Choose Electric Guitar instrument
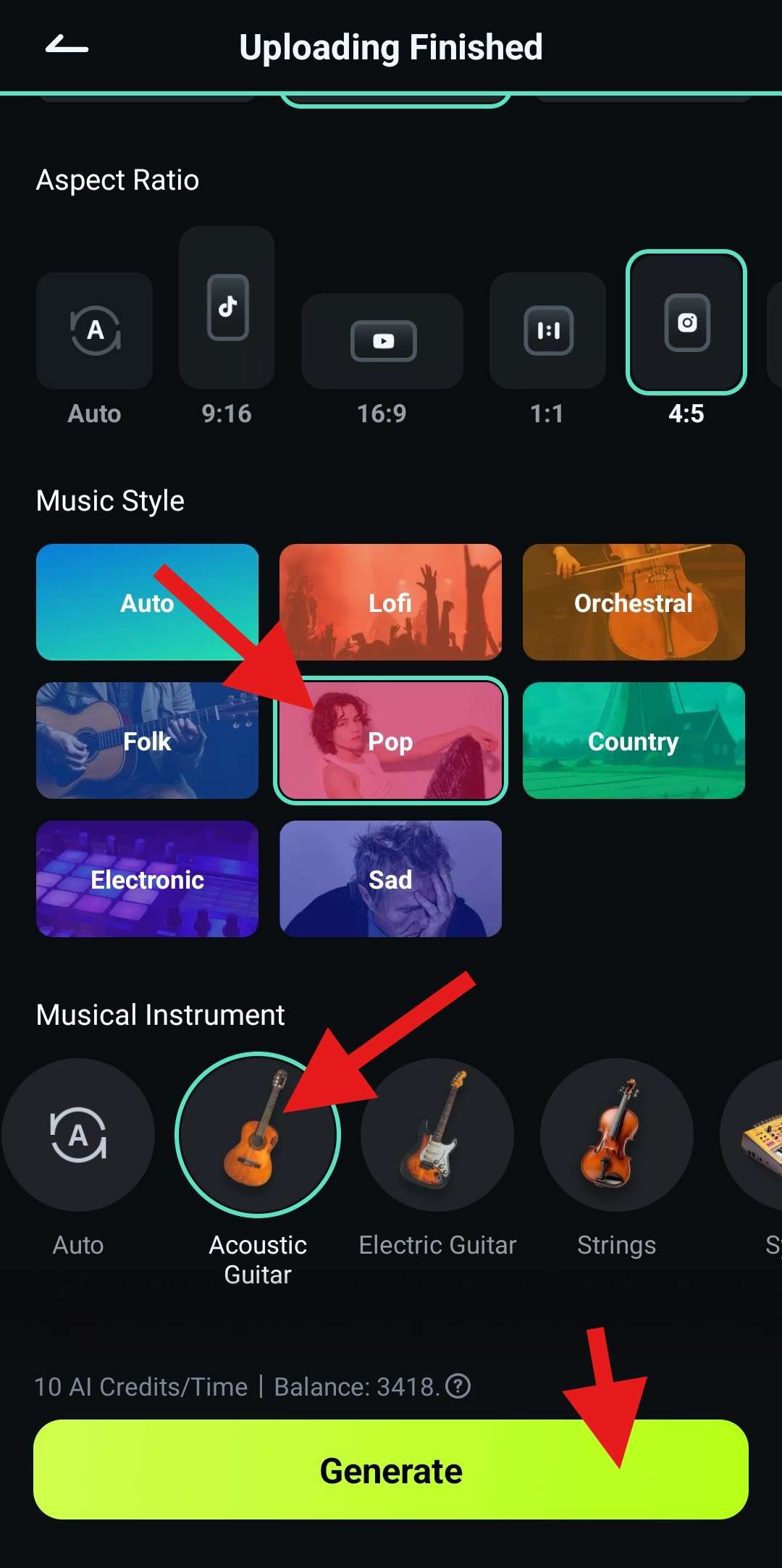782x1568 pixels. (x=437, y=1135)
